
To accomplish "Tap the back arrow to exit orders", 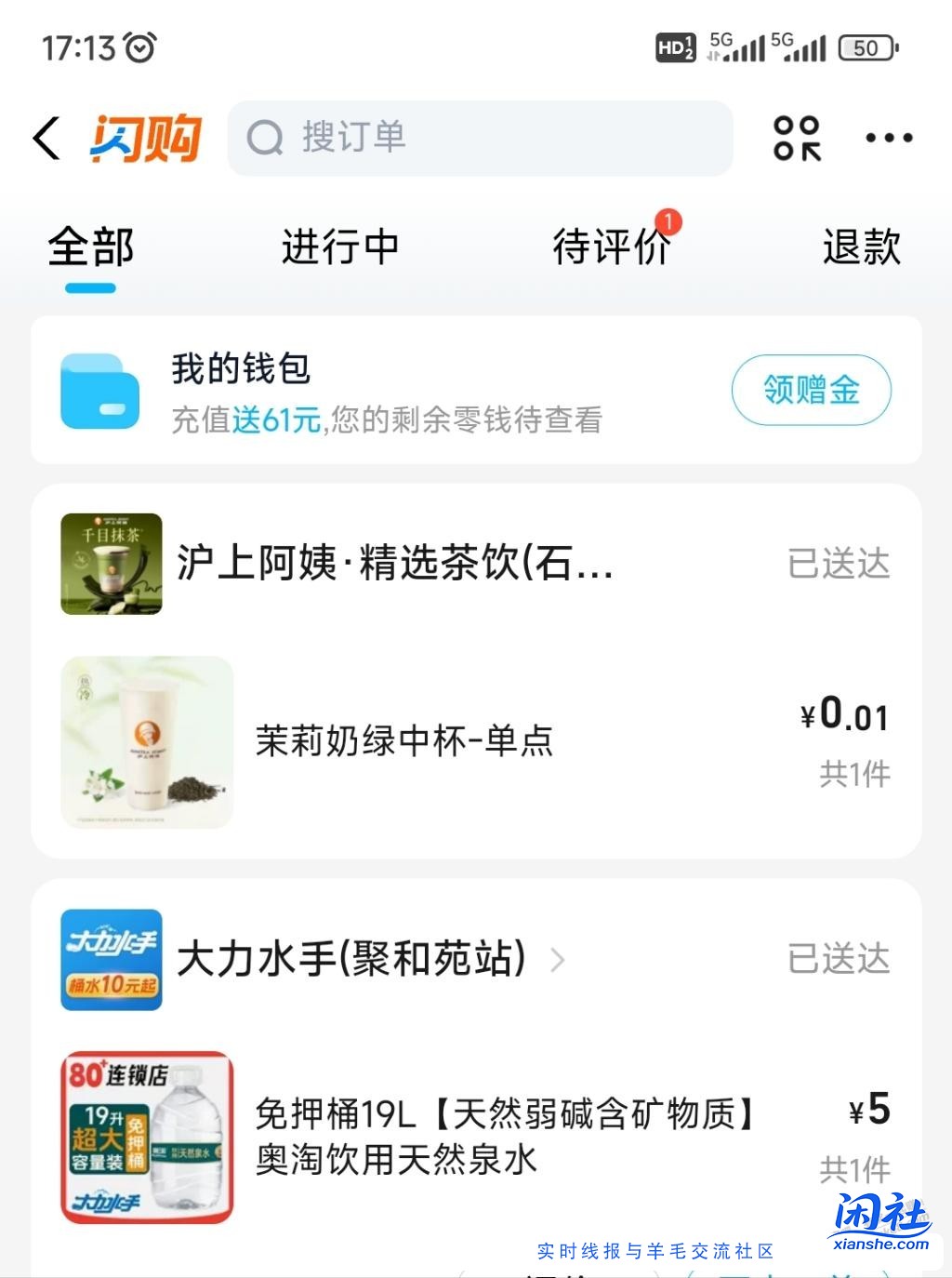I will point(46,137).
